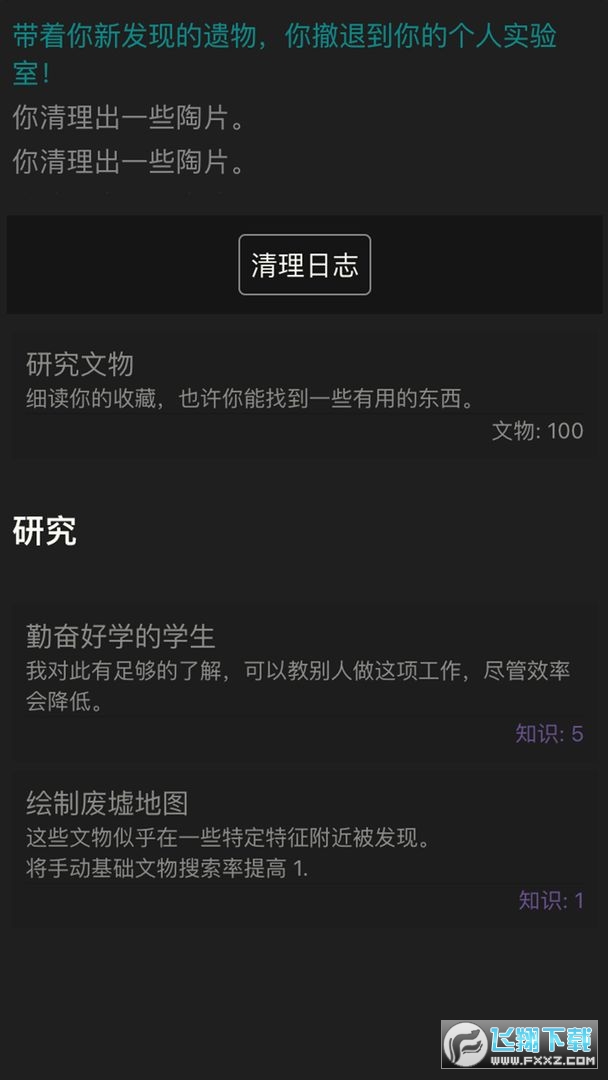Select the 研究文物 action card
Image resolution: width=608 pixels, height=1080 pixels.
pos(303,397)
